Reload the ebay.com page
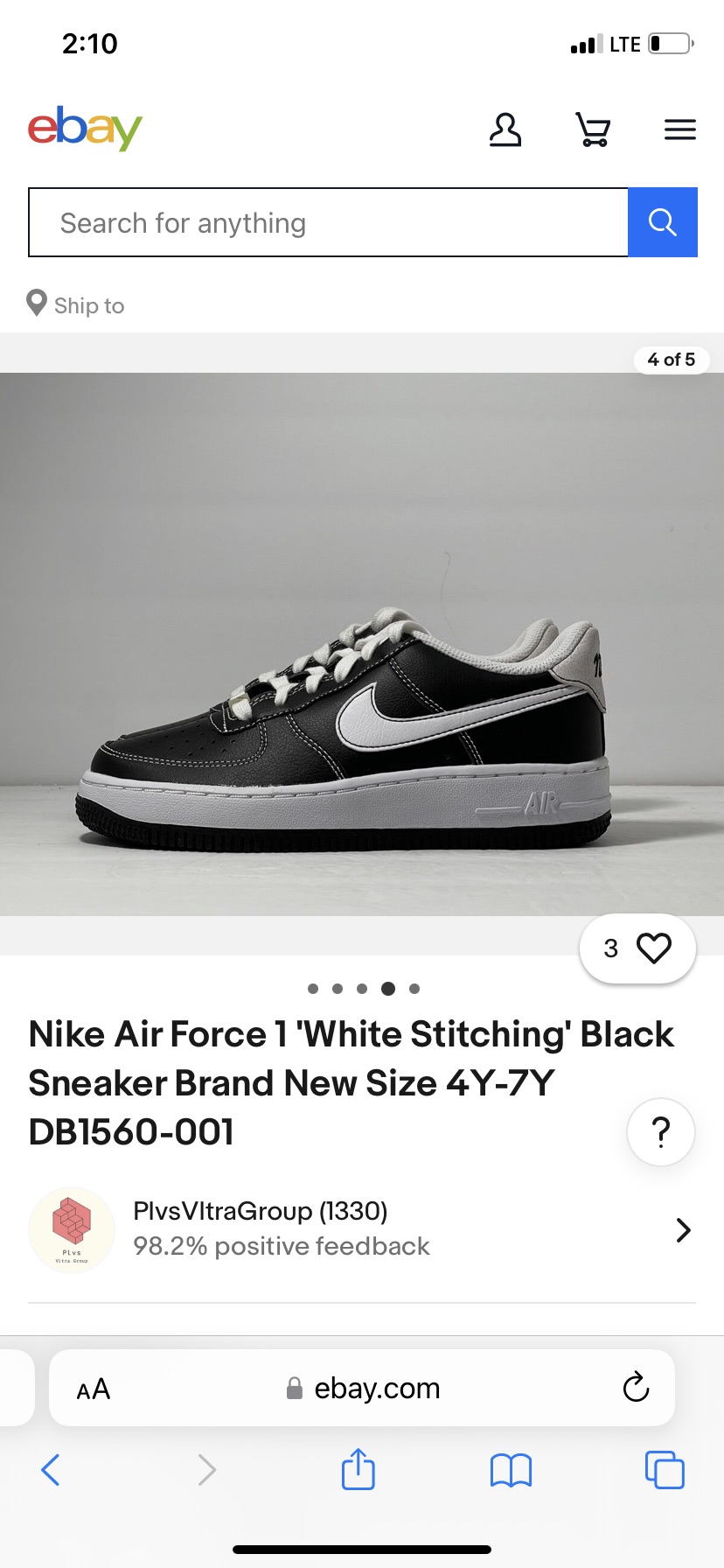Screen dimensions: 724x1568 tap(636, 1388)
